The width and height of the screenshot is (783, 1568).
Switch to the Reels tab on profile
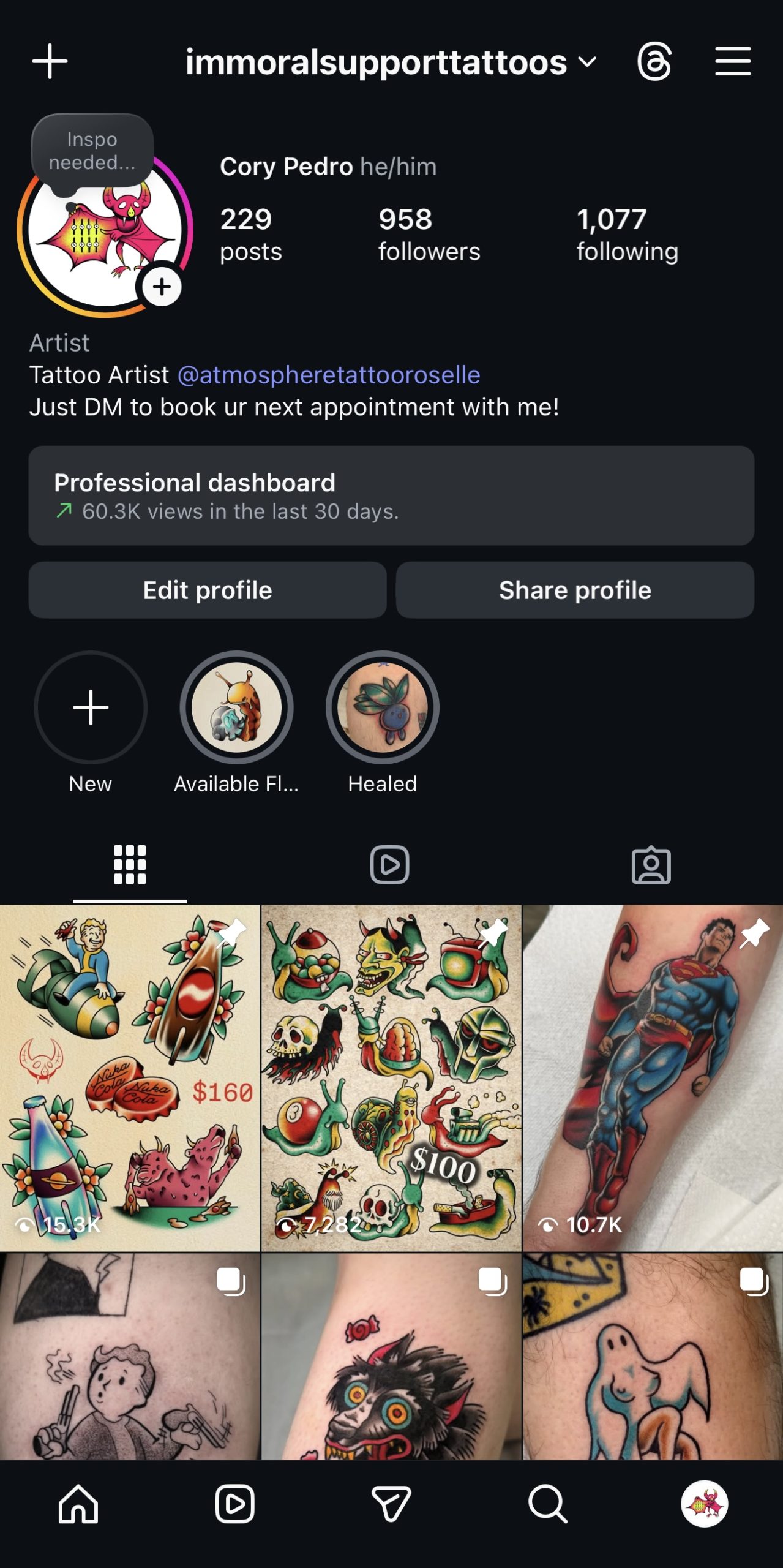click(x=390, y=865)
